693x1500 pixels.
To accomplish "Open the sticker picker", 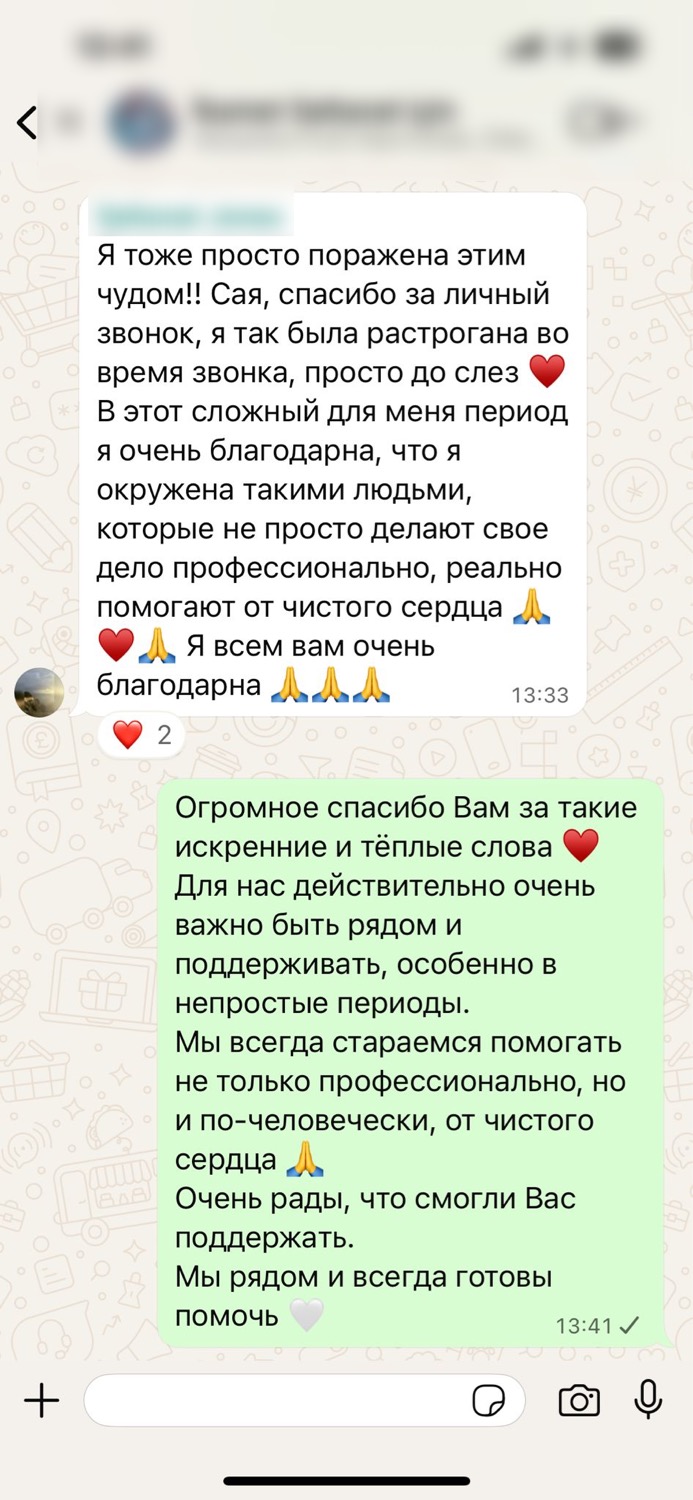I will [489, 1401].
